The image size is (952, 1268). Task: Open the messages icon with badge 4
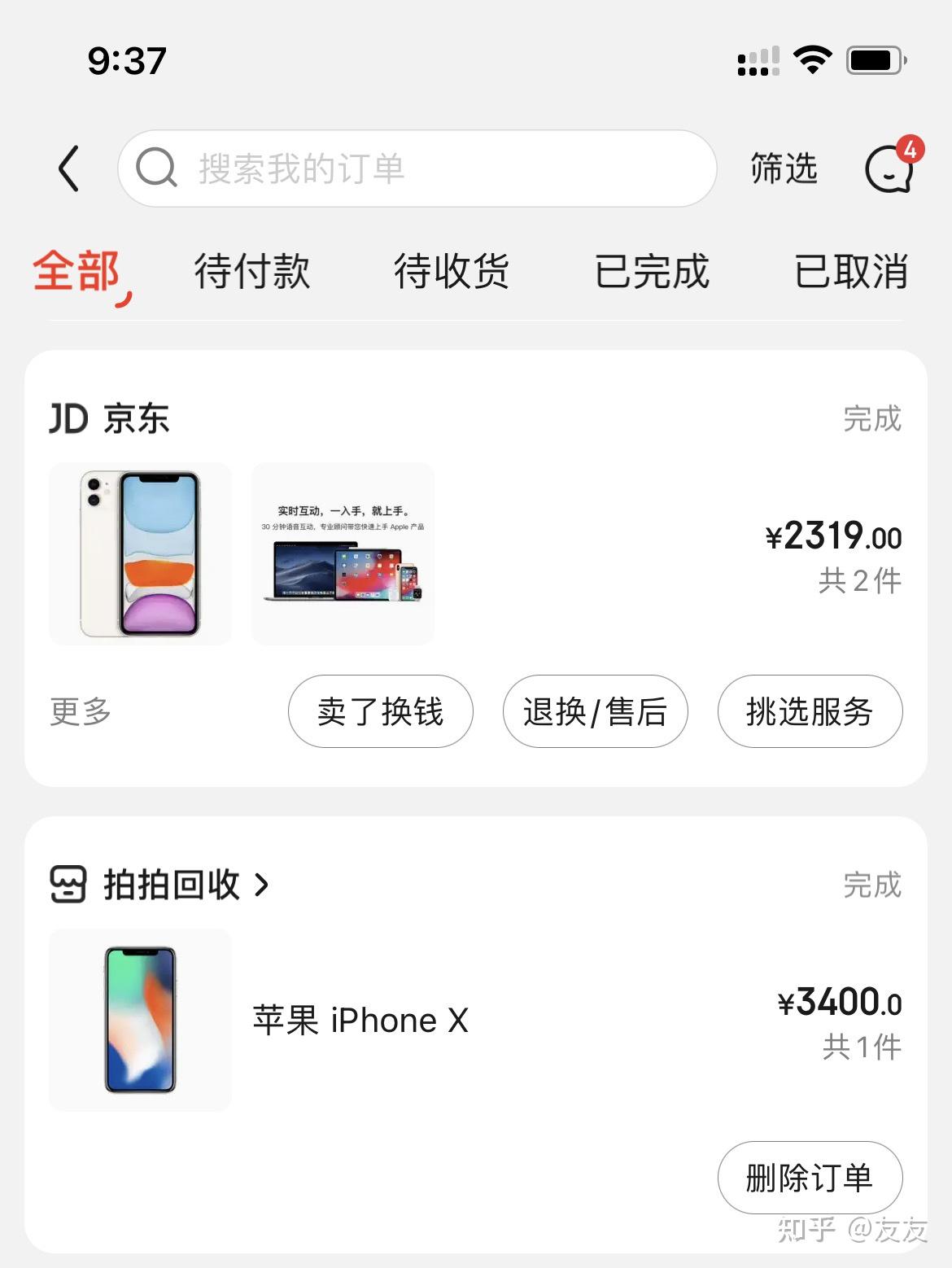click(x=889, y=168)
